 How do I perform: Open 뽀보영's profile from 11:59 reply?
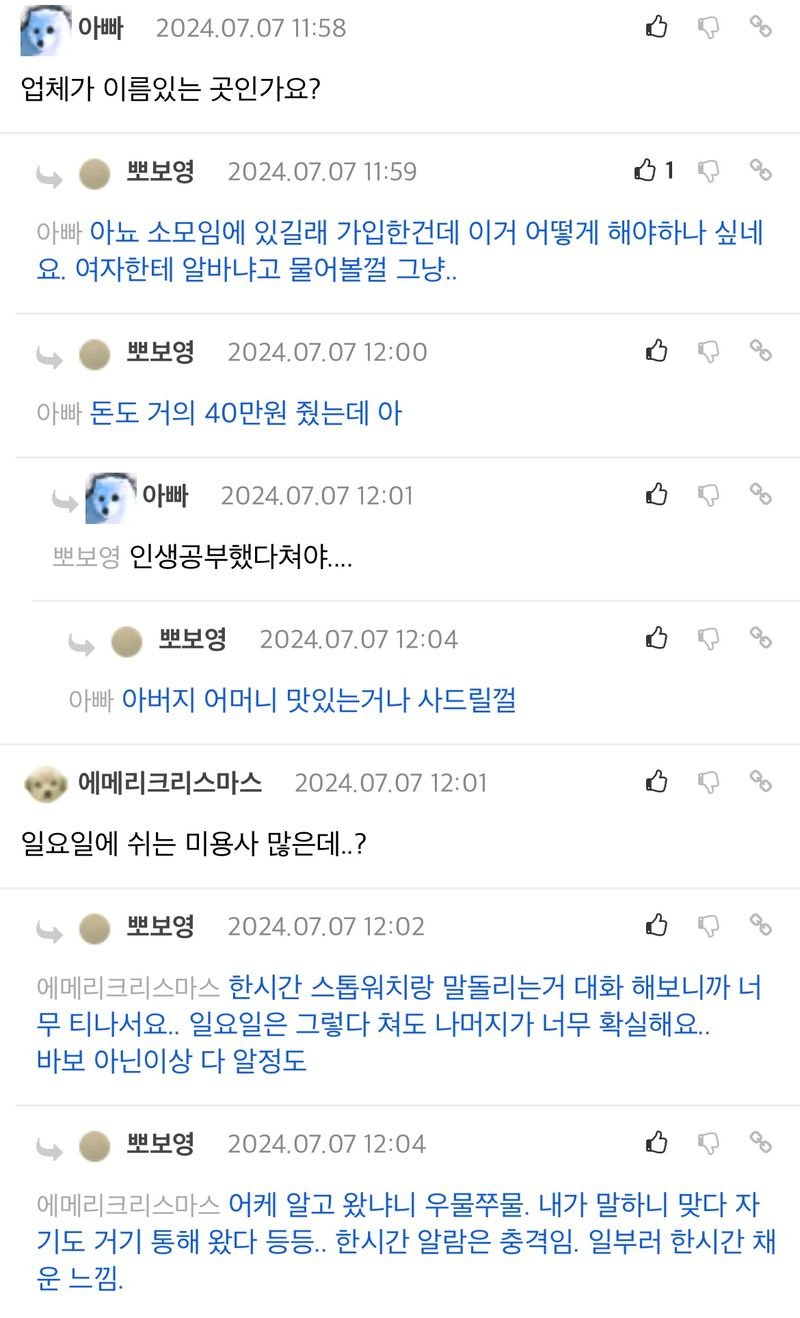pos(160,171)
